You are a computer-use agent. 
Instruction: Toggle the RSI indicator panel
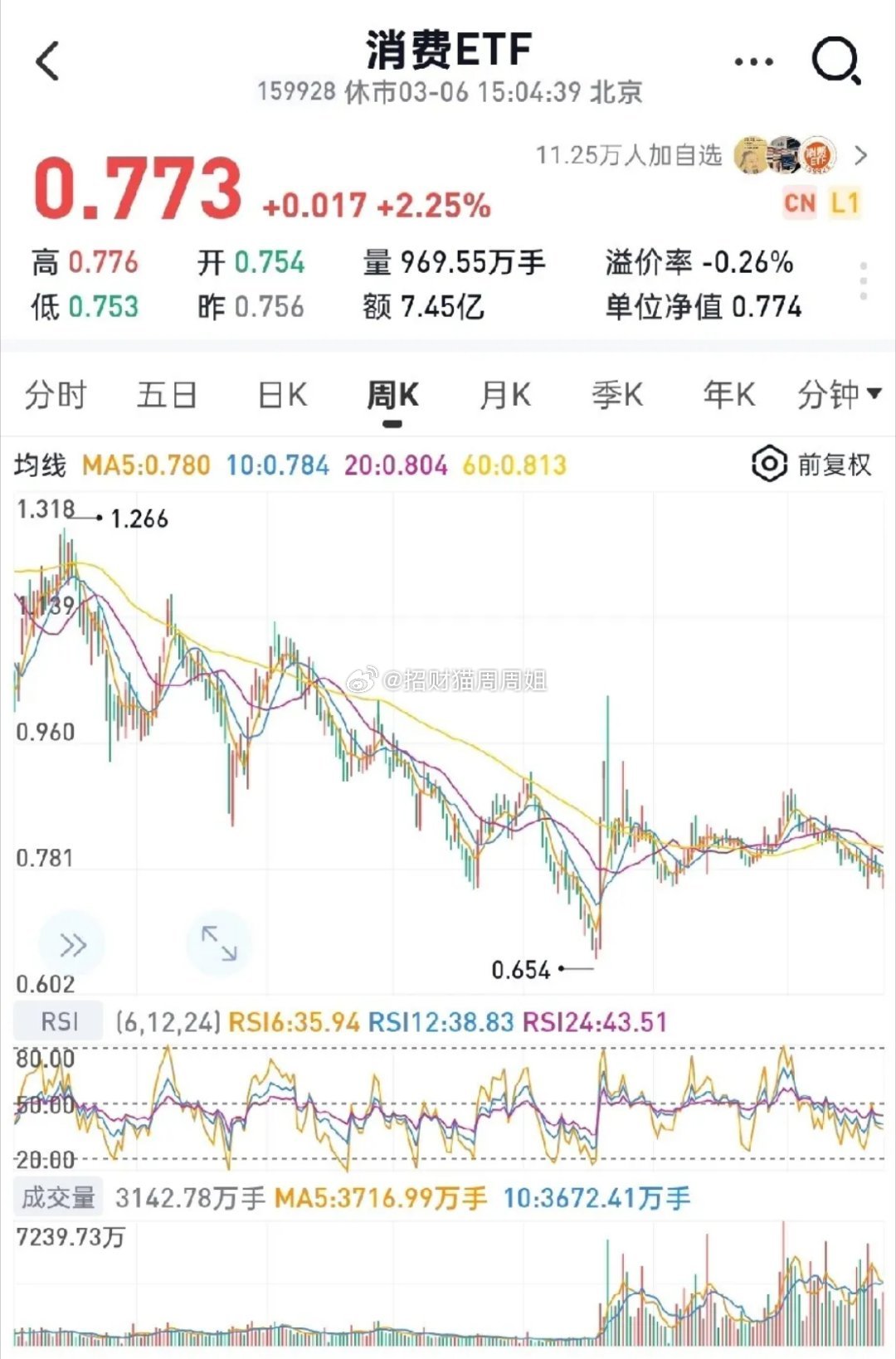coord(56,1020)
